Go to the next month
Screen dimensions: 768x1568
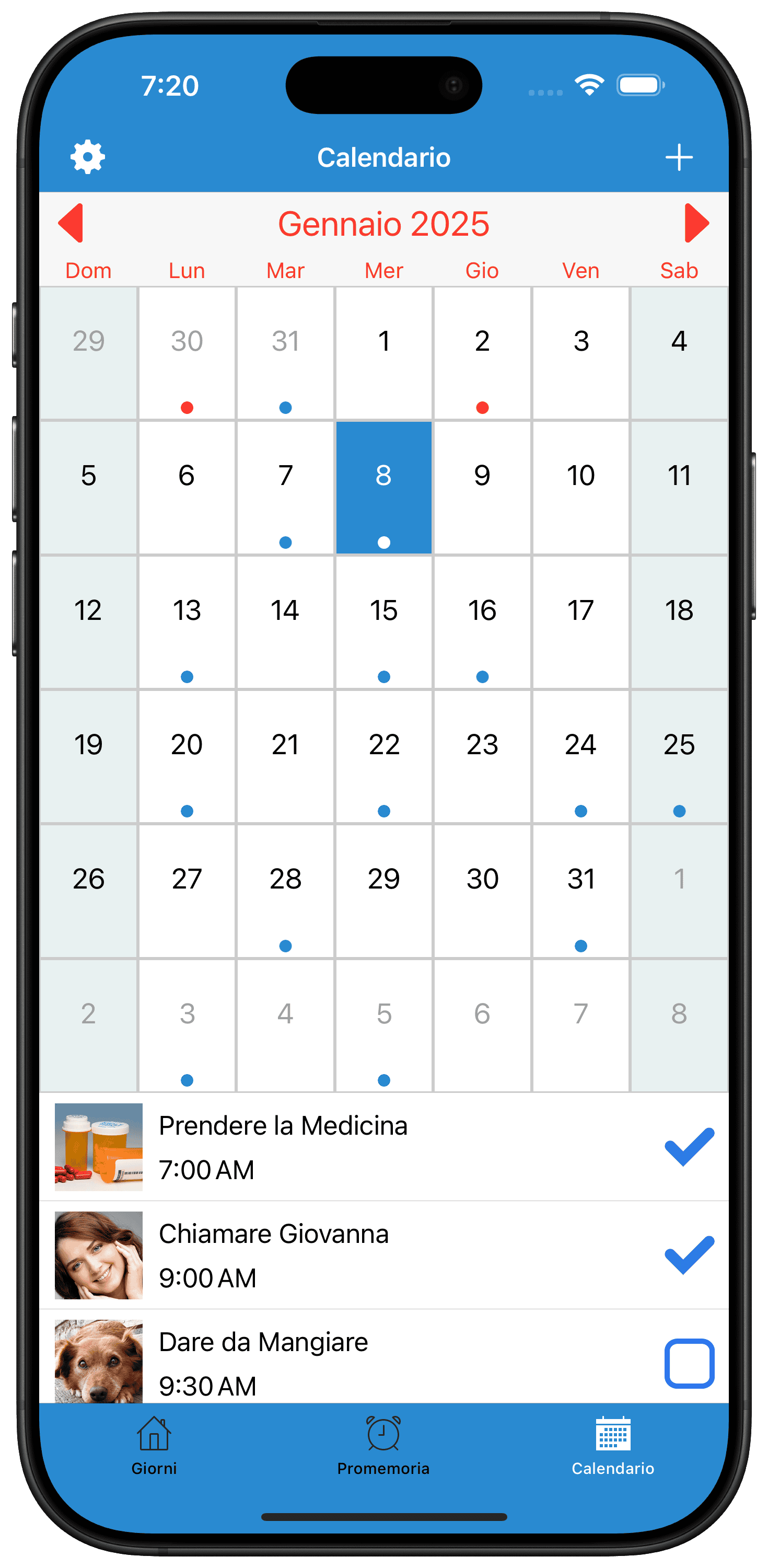click(x=696, y=223)
